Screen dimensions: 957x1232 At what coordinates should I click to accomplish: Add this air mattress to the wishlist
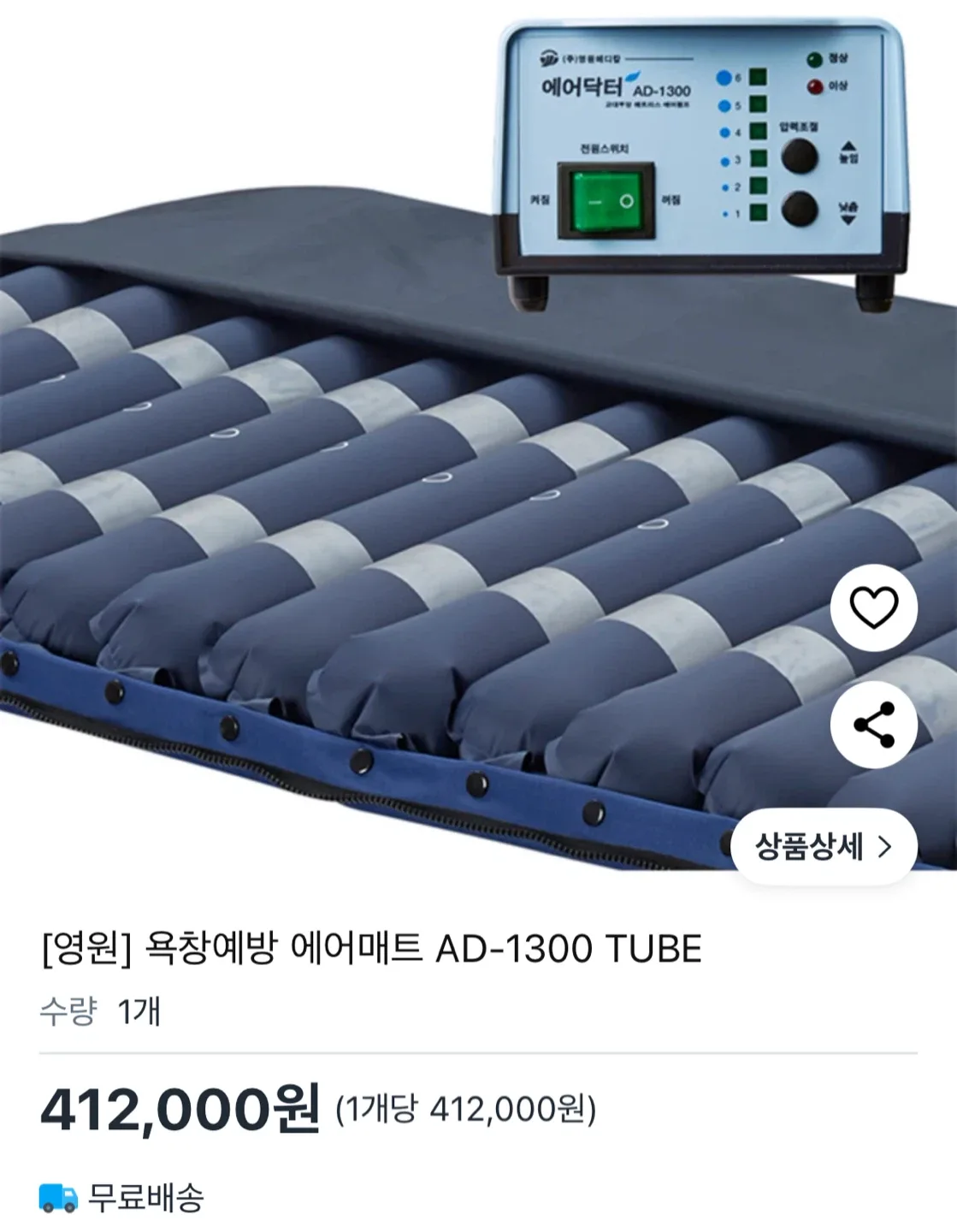click(873, 607)
